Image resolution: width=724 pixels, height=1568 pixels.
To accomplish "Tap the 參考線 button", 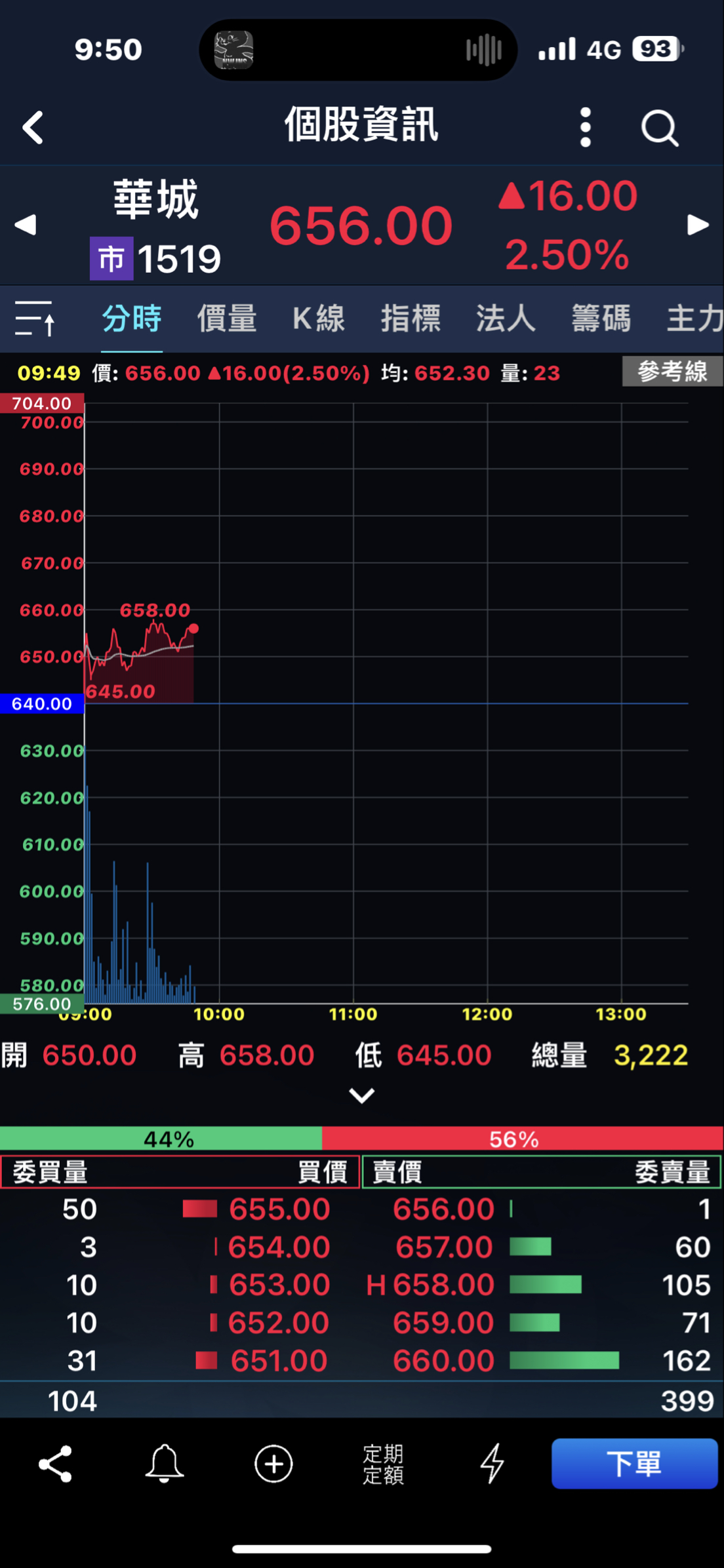I will point(672,372).
